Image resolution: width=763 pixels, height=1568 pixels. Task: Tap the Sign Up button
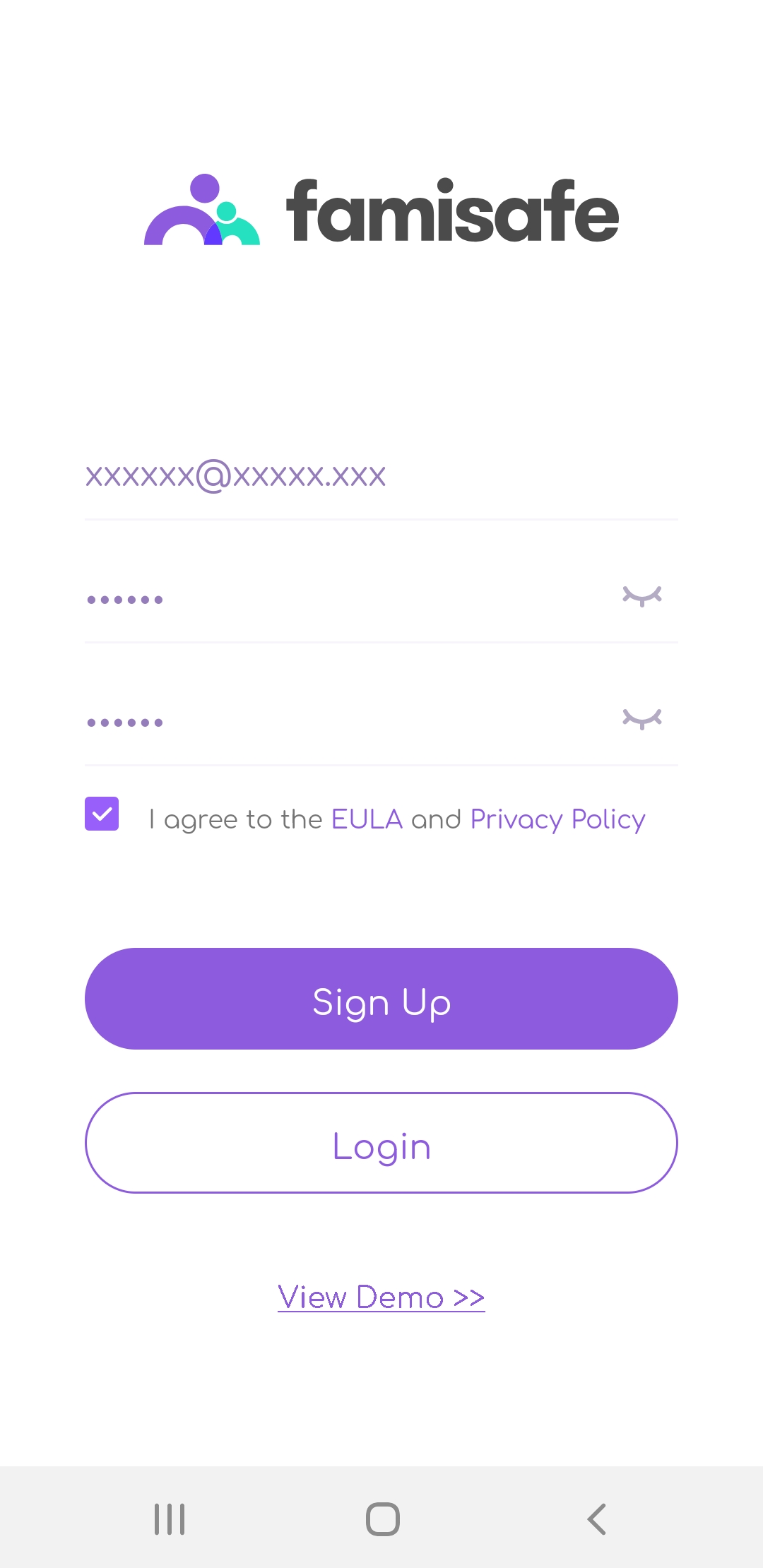(x=381, y=999)
